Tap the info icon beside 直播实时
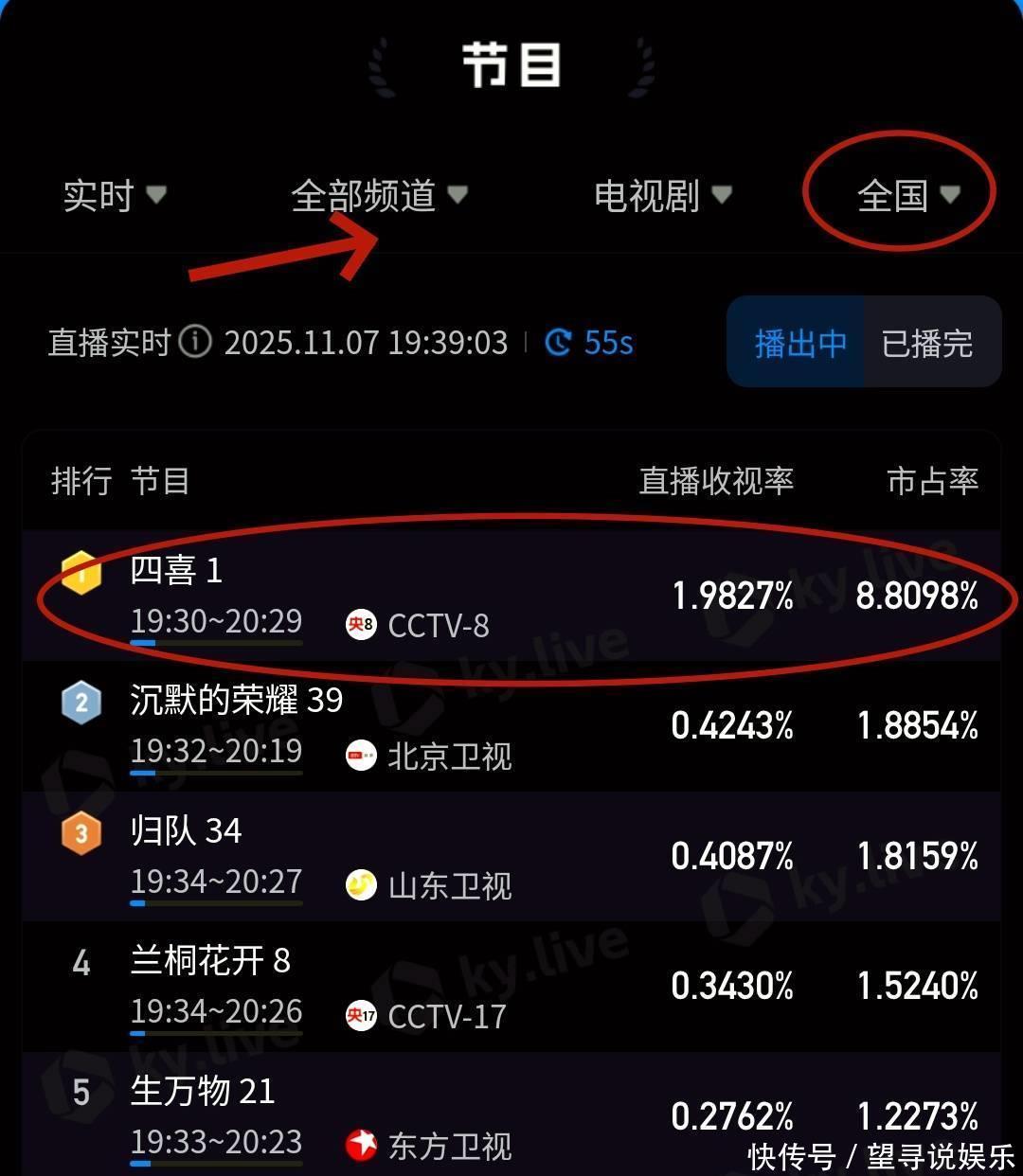1023x1176 pixels. (195, 342)
